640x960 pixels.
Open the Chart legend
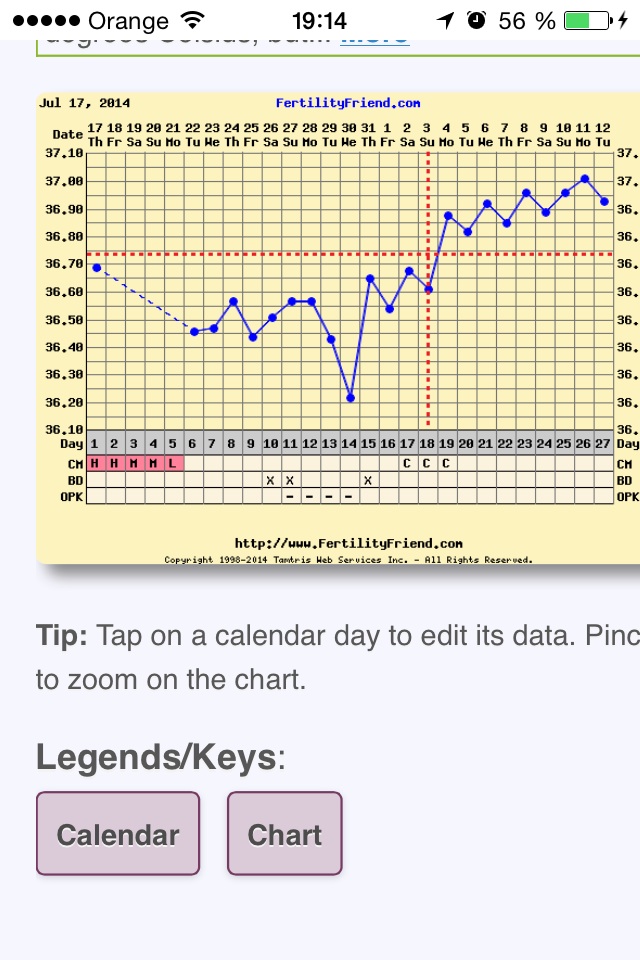(285, 834)
